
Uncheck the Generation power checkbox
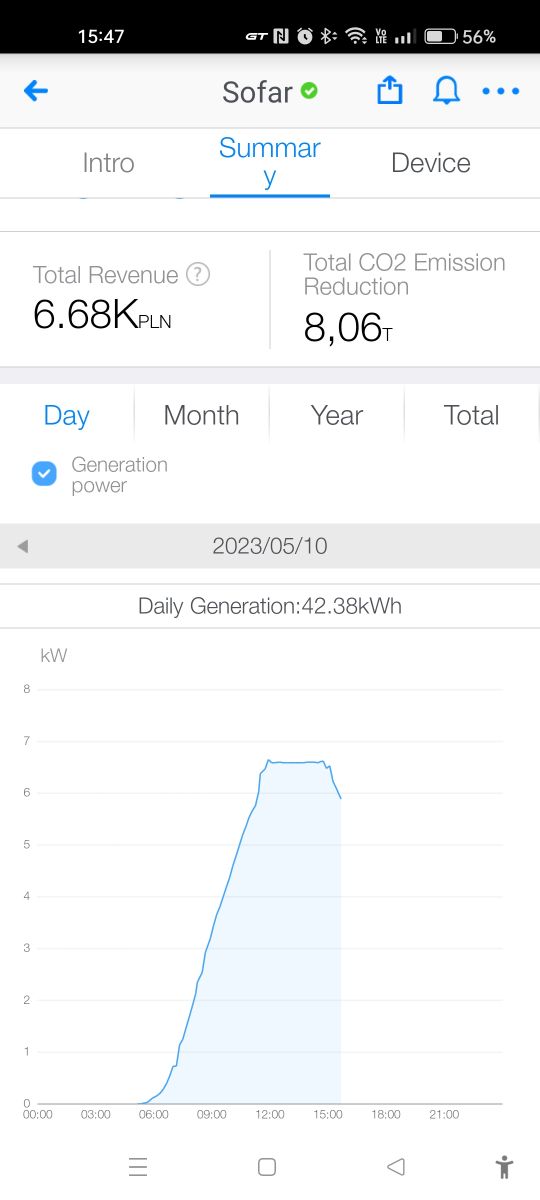click(44, 474)
